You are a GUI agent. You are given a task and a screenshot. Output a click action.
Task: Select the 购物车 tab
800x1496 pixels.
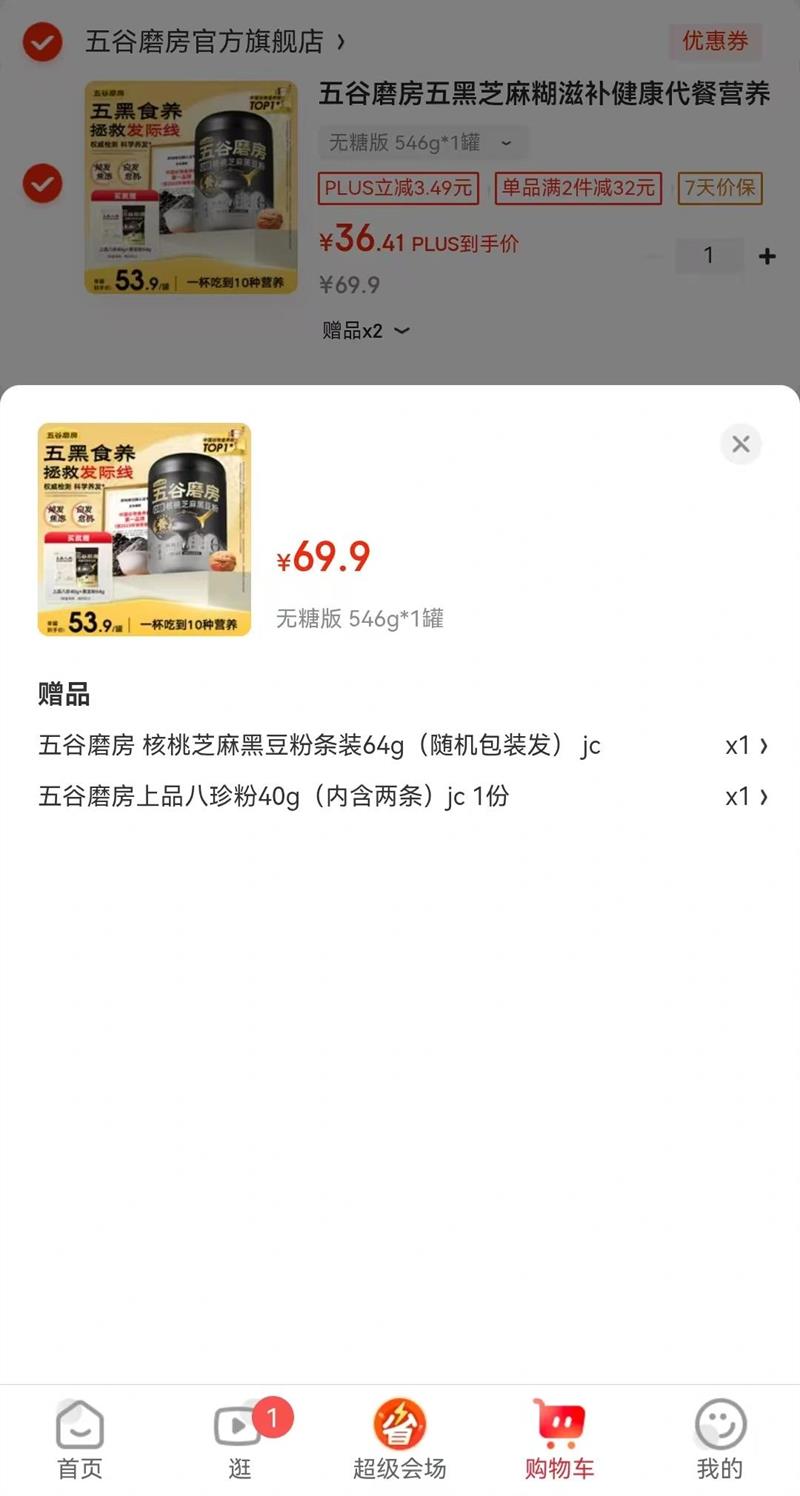559,1439
